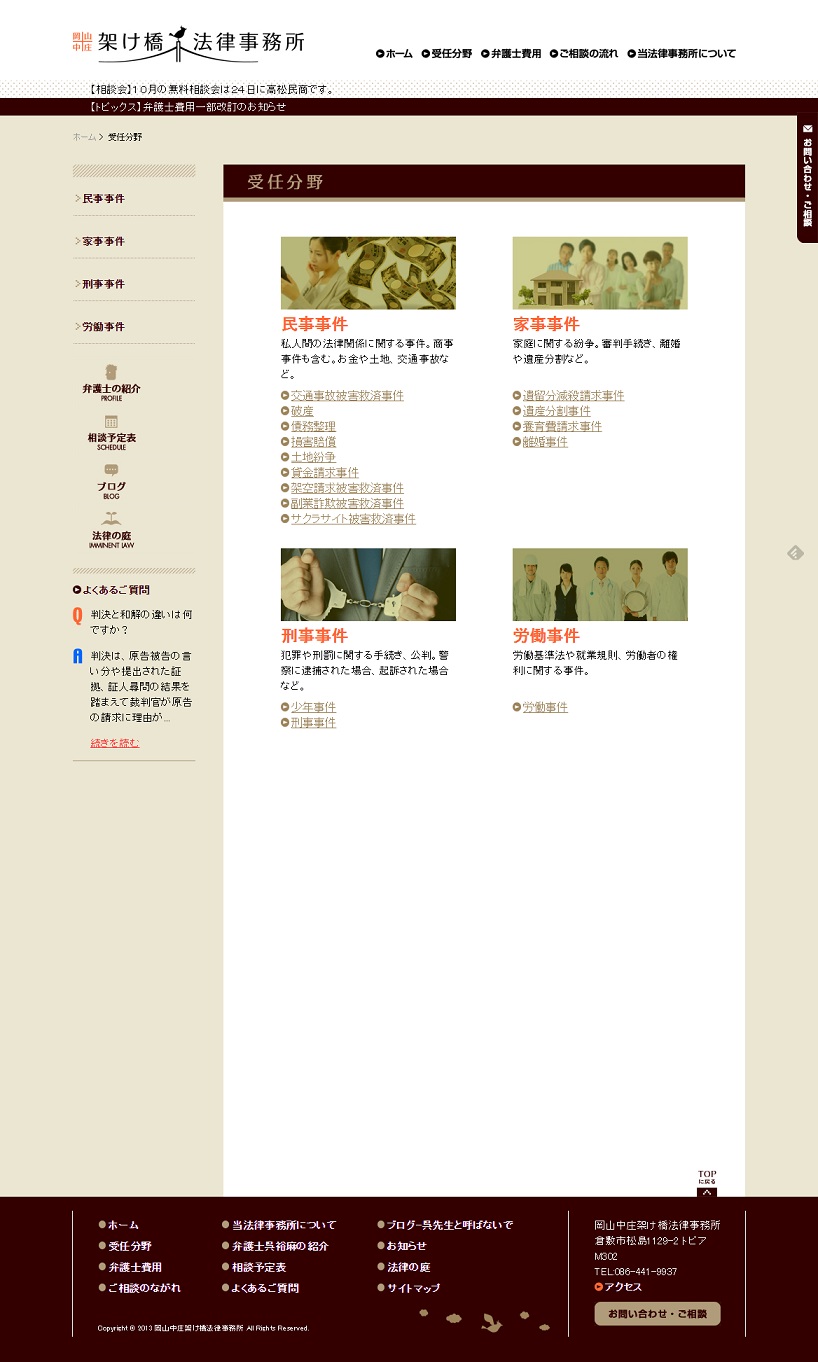Open the 家事事件 category photo
The height and width of the screenshot is (1362, 818).
click(600, 273)
